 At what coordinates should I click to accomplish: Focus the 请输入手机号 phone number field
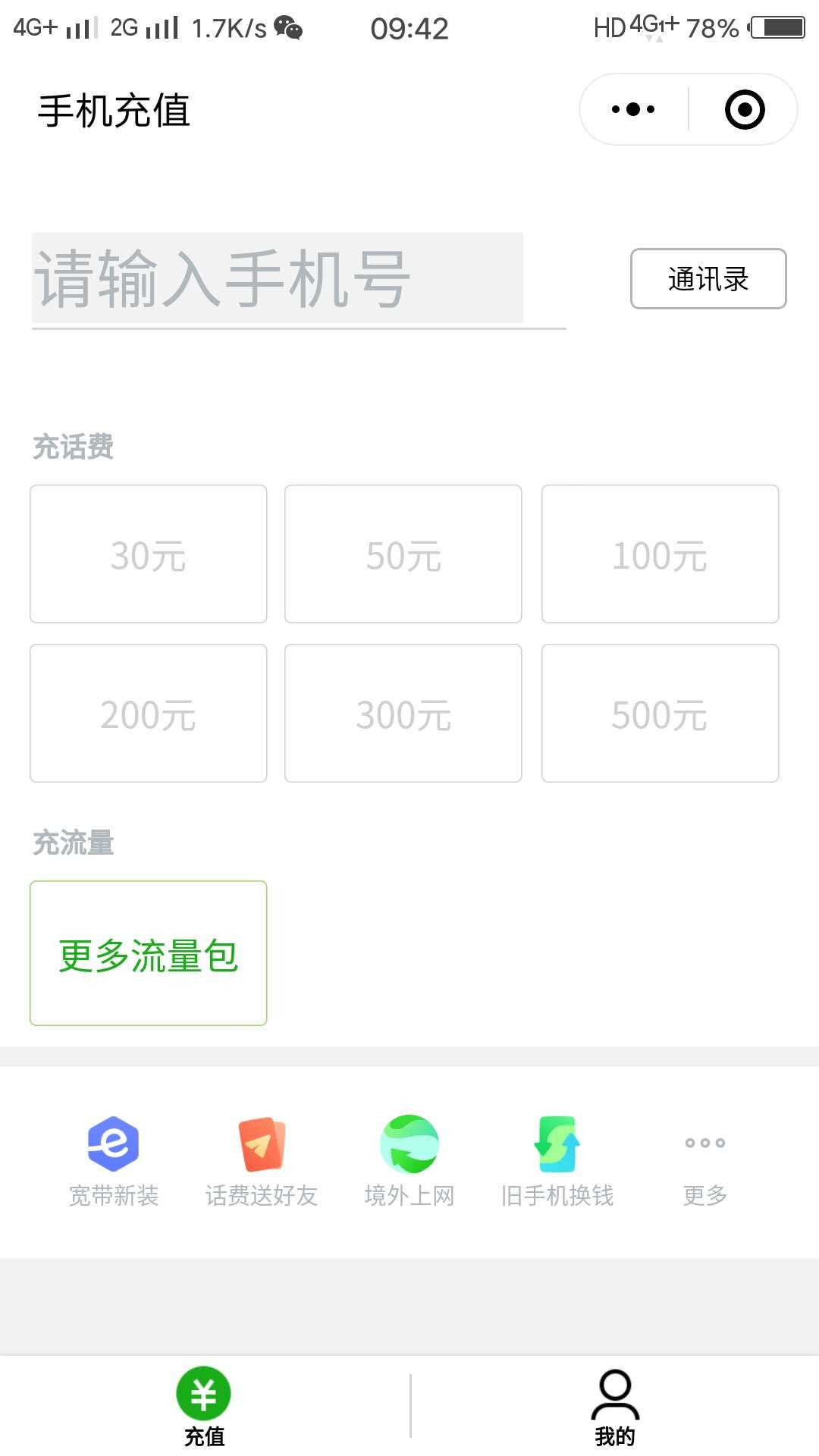pos(278,278)
